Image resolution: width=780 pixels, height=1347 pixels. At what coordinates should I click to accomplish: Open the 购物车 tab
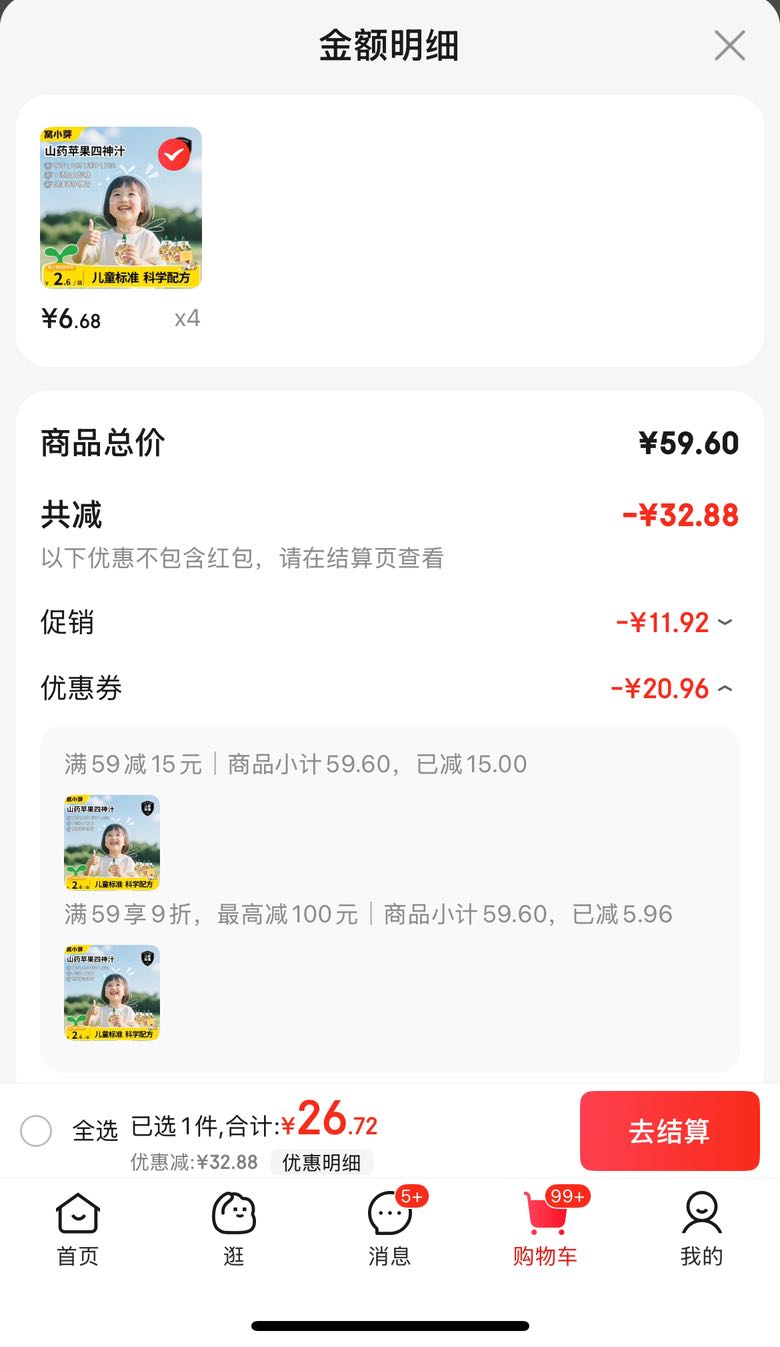point(545,1230)
